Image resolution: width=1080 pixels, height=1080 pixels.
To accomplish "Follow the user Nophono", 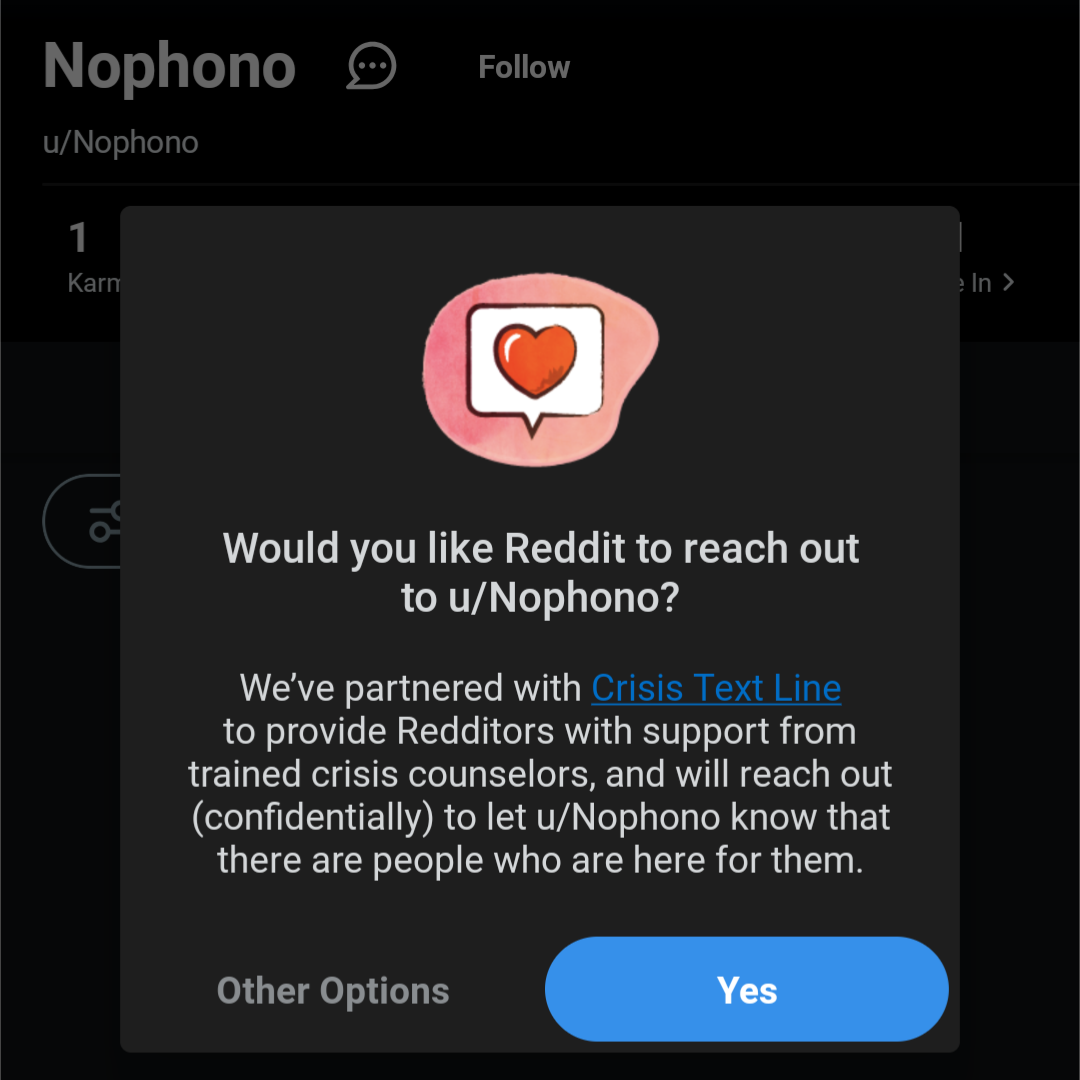I will [x=524, y=68].
